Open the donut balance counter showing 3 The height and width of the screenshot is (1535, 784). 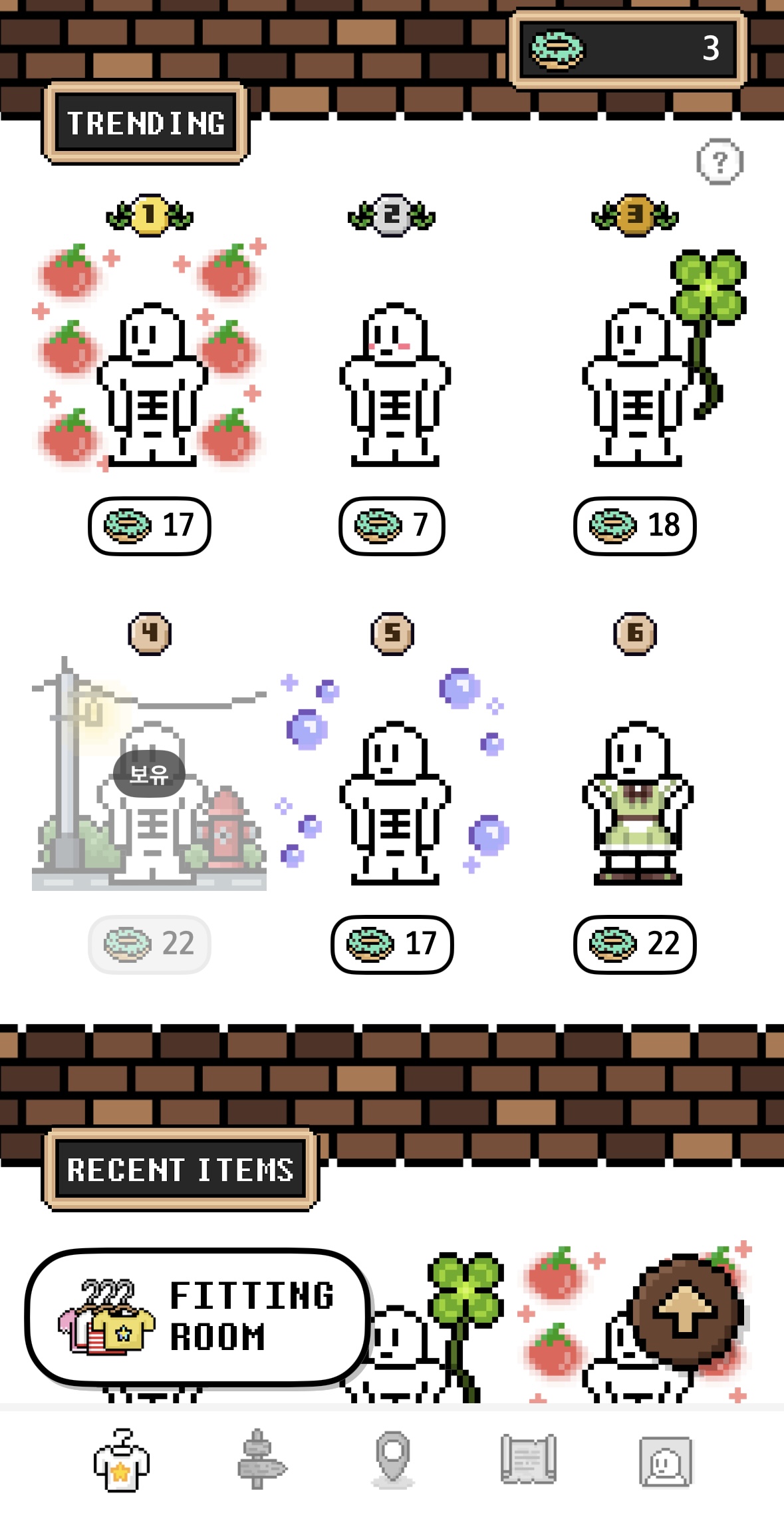[628, 49]
